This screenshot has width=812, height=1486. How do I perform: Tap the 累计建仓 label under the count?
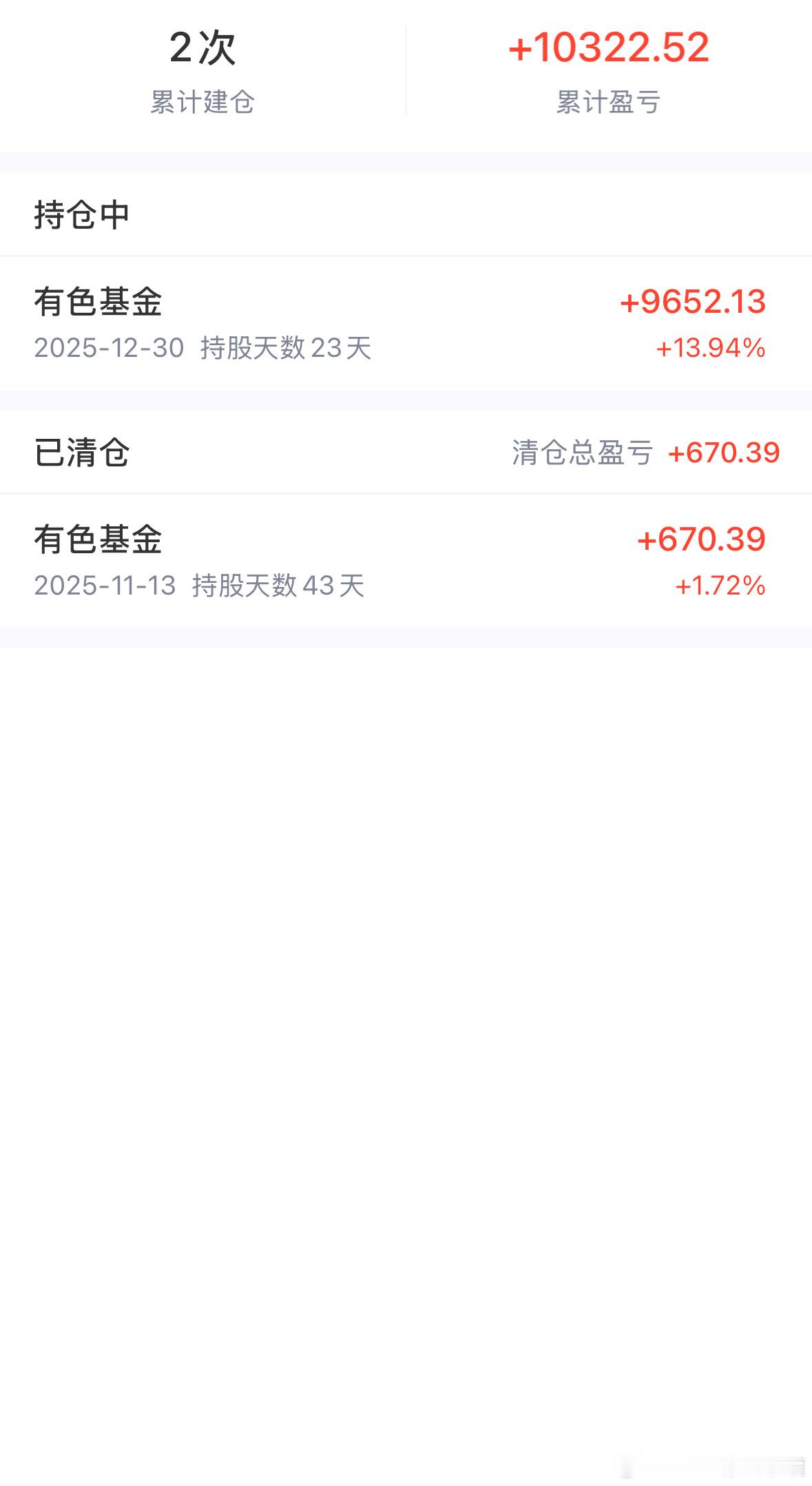[x=203, y=103]
